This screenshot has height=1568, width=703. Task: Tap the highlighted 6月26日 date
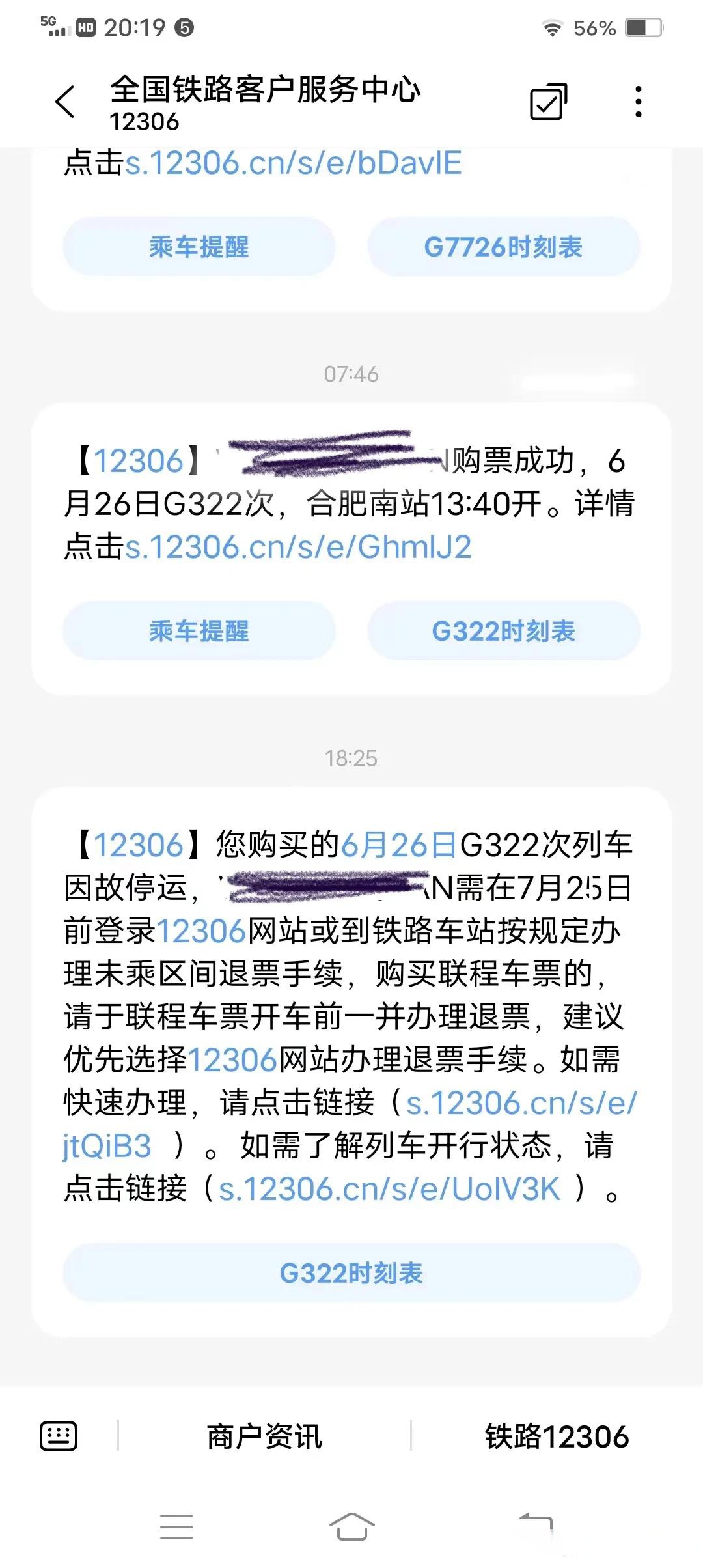tap(399, 845)
